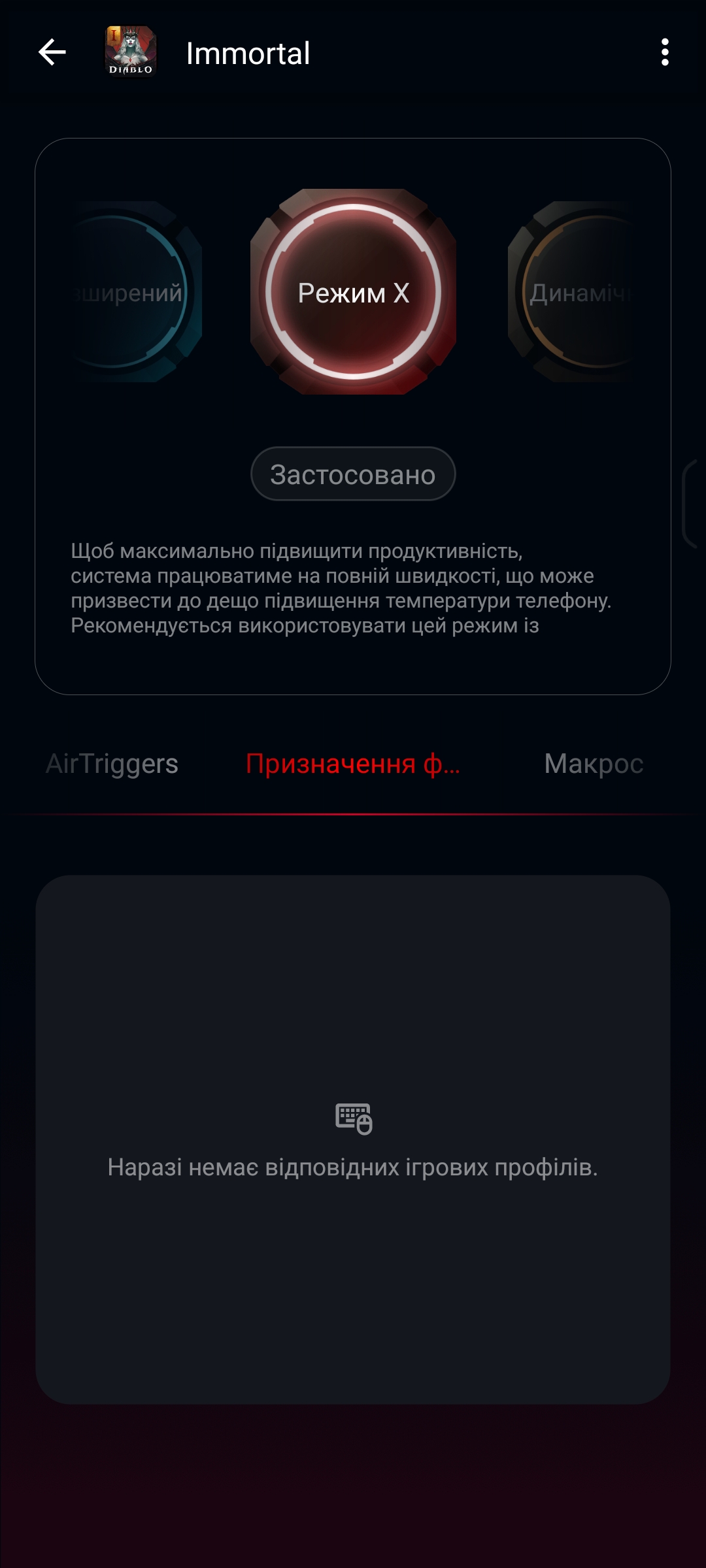Open the Призначення ф… tab
The height and width of the screenshot is (1568, 706).
point(353,764)
